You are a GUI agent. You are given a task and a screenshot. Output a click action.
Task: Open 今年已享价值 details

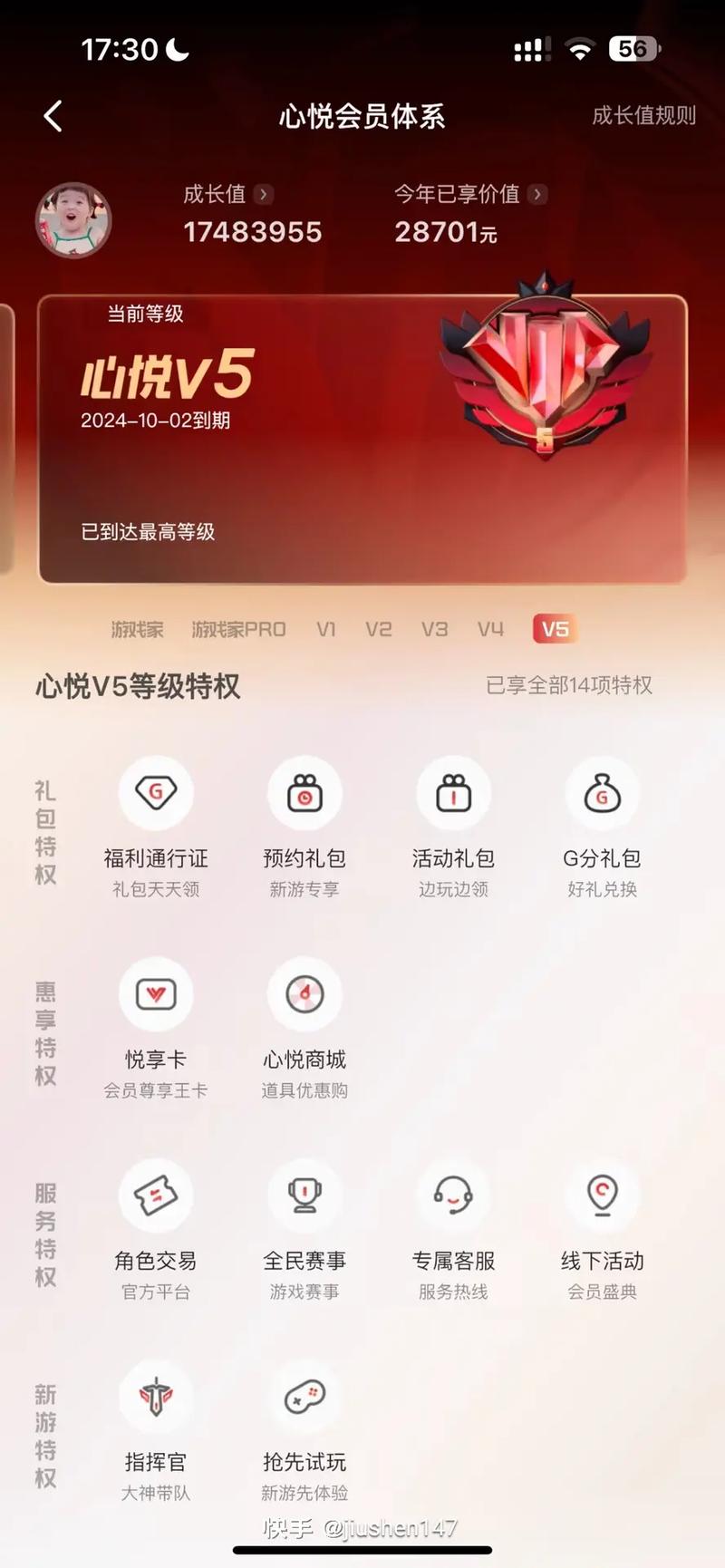pyautogui.click(x=469, y=194)
